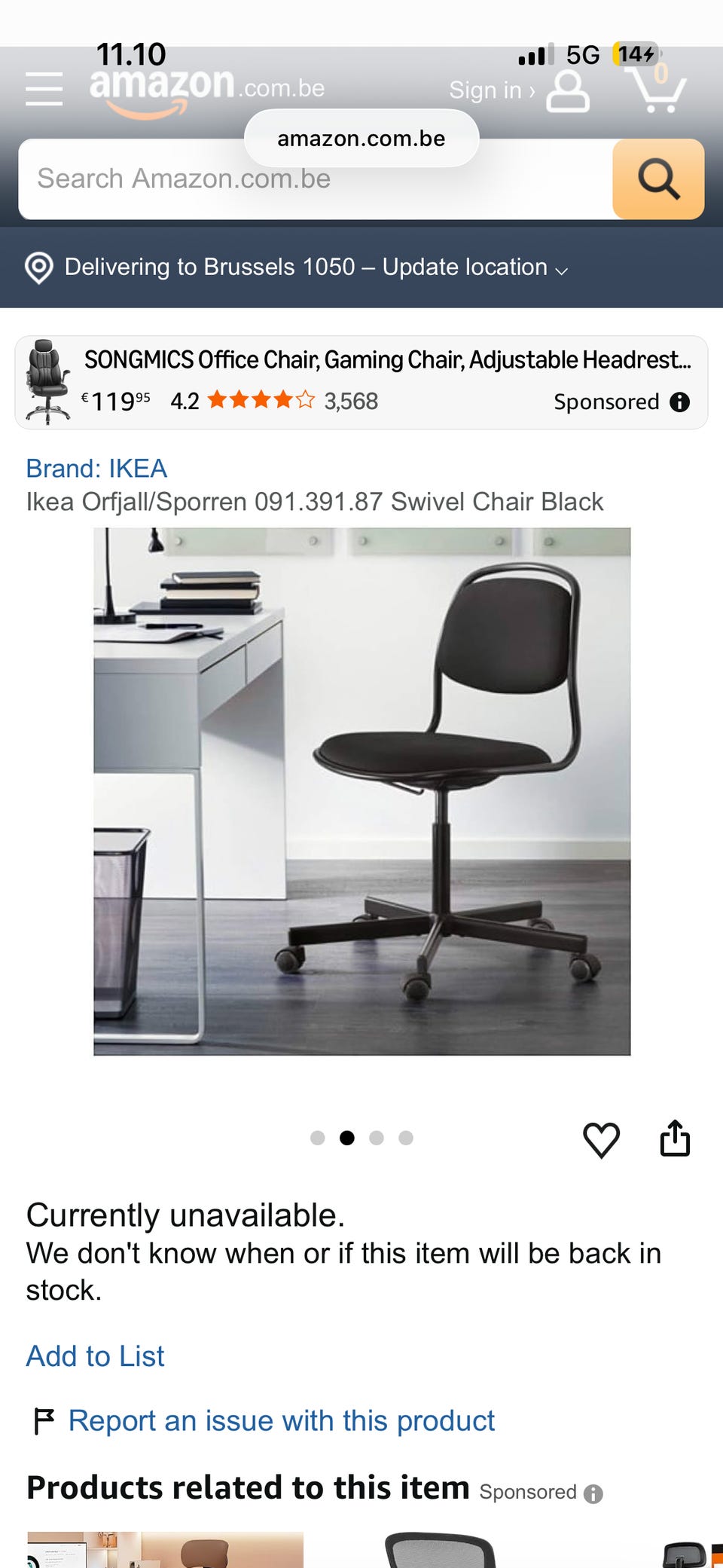
Task: Open the shopping cart
Action: click(x=658, y=88)
